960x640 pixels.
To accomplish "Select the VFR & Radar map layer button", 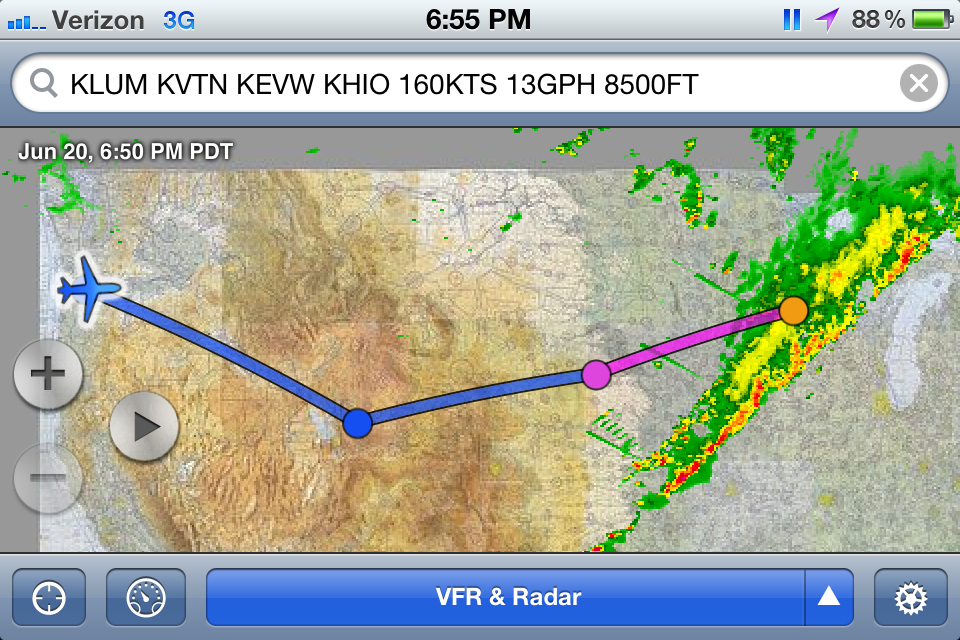I will [506, 598].
